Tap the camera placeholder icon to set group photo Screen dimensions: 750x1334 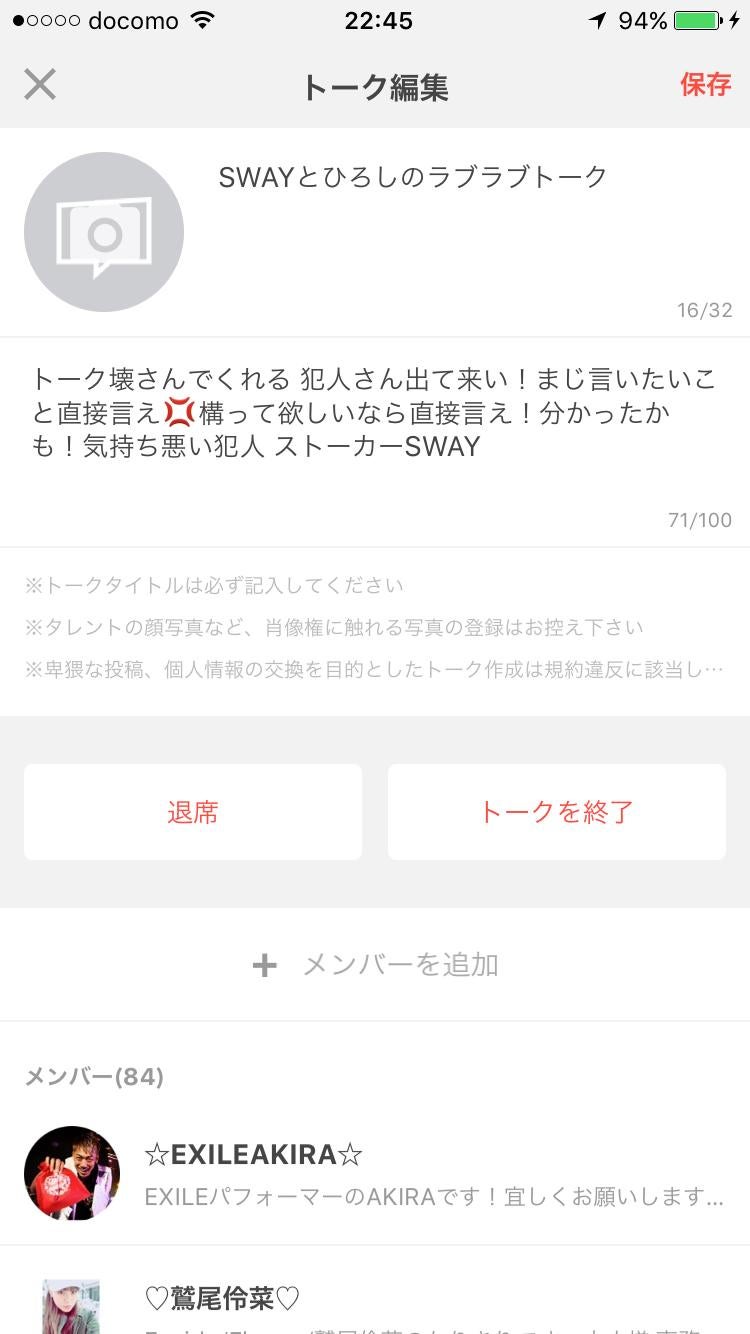(x=104, y=231)
